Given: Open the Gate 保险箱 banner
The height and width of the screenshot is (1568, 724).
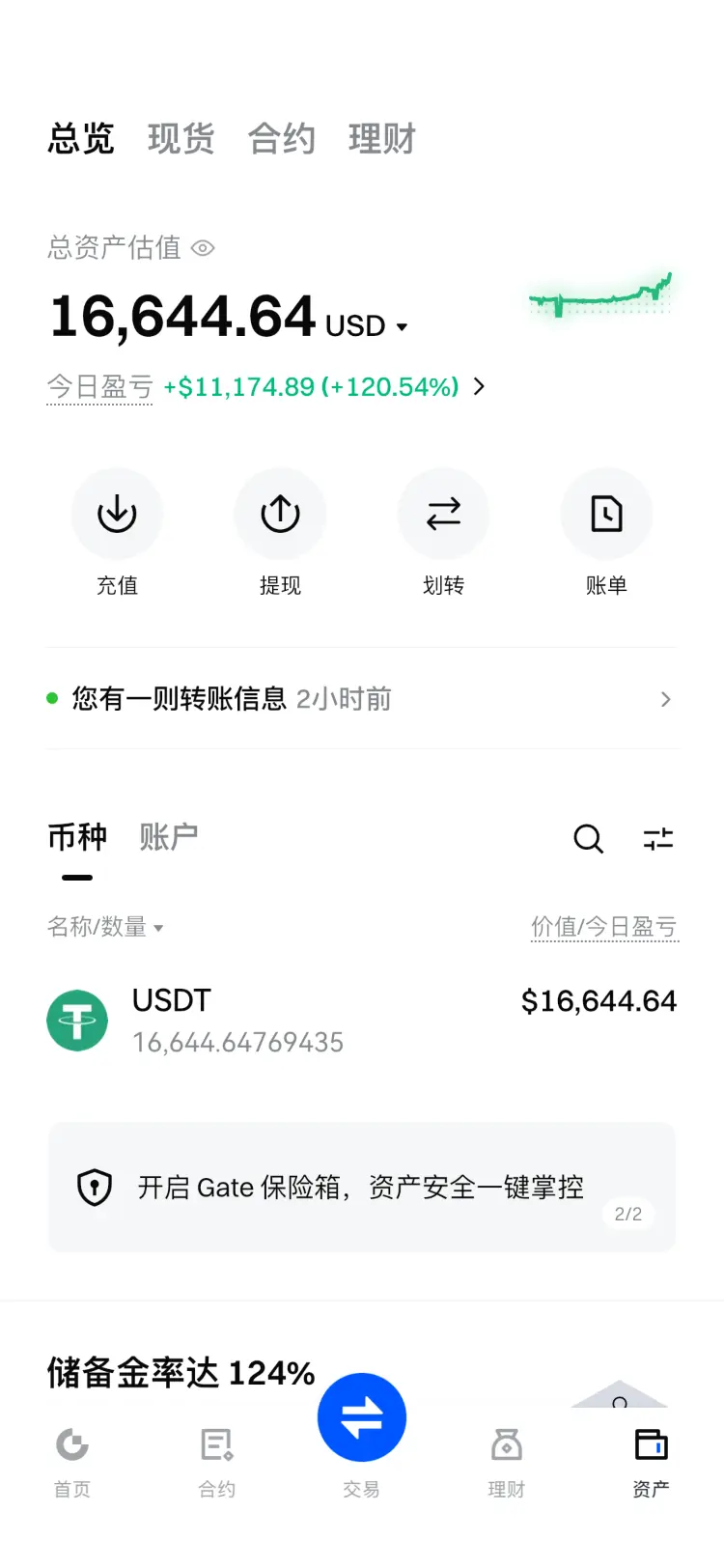Looking at the screenshot, I should point(362,1187).
